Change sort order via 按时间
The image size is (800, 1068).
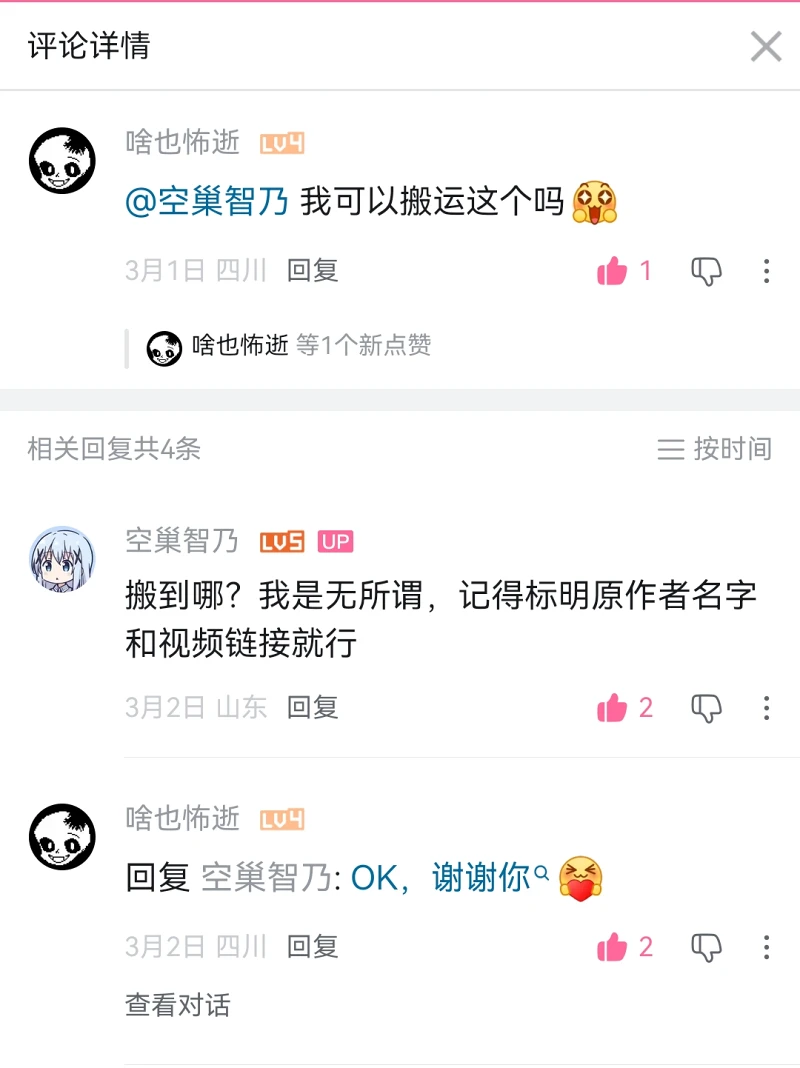(715, 449)
